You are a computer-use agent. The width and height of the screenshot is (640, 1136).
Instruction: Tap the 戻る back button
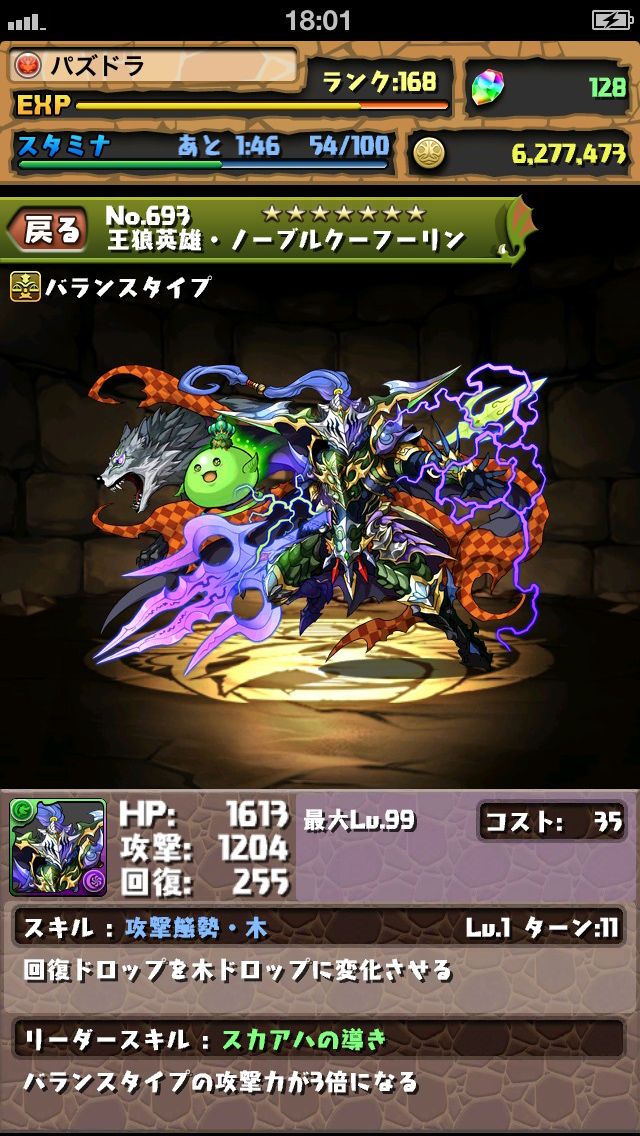[x=50, y=231]
